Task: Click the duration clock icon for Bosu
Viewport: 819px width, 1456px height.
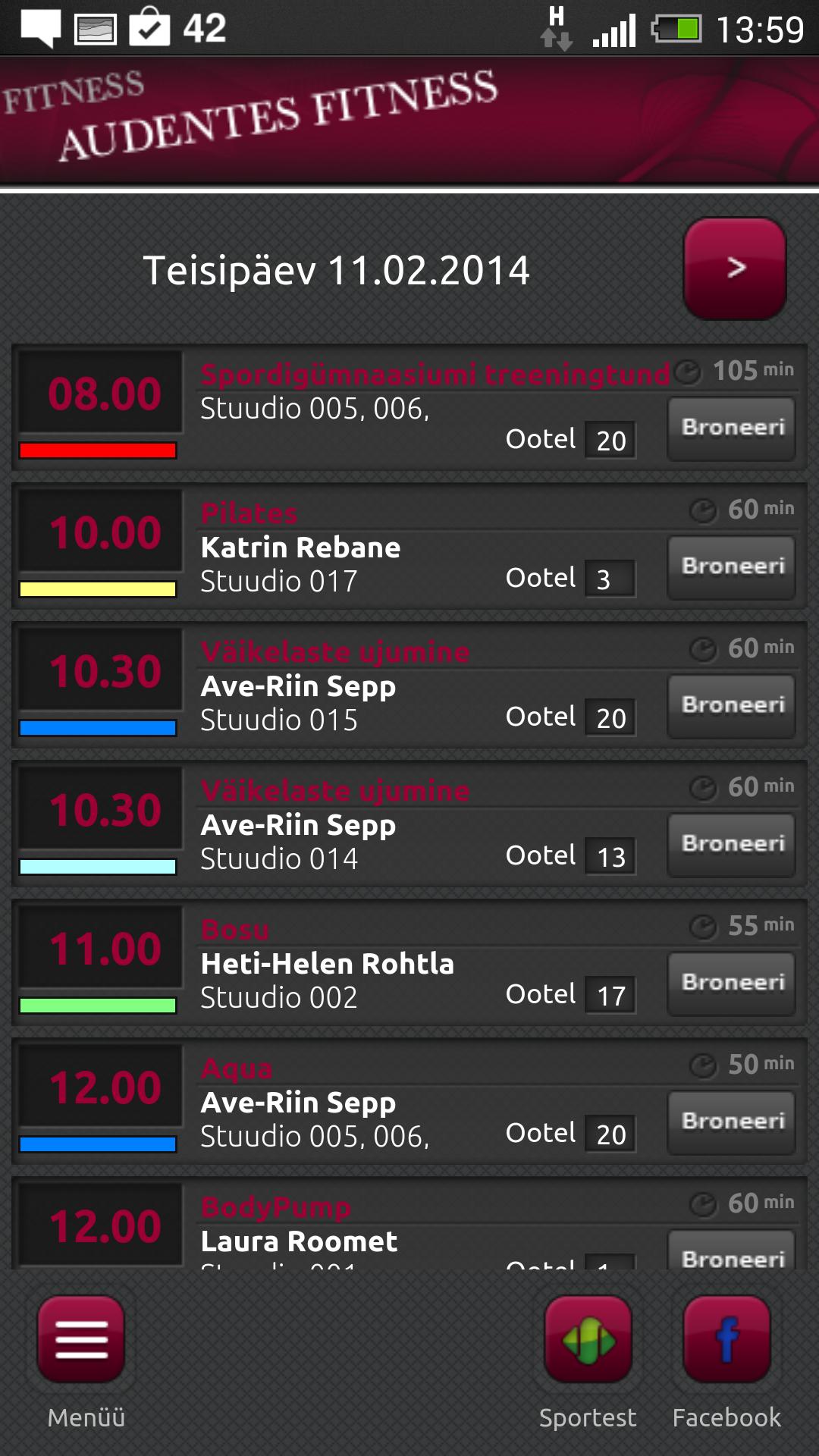Action: 705,925
